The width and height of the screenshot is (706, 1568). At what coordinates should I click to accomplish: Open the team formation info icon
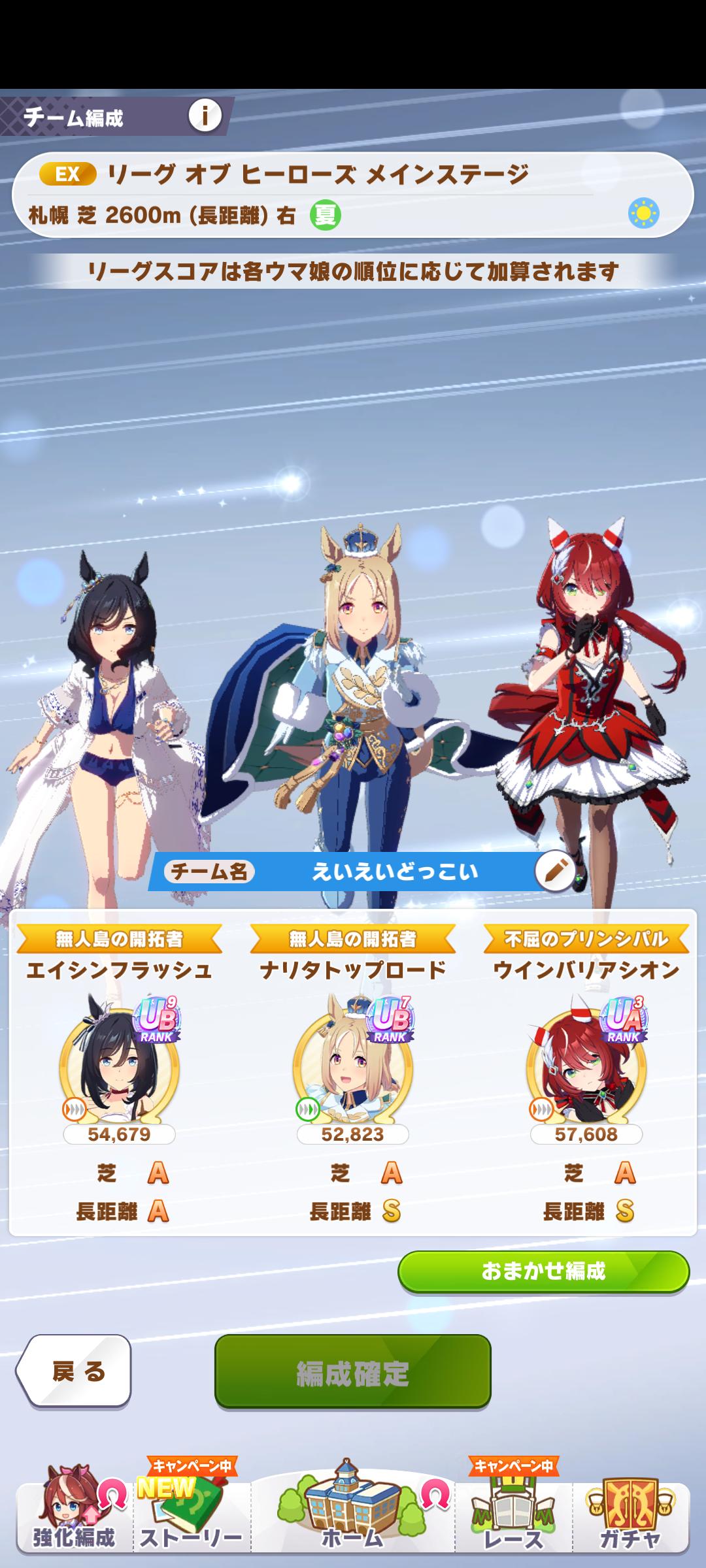tap(205, 116)
